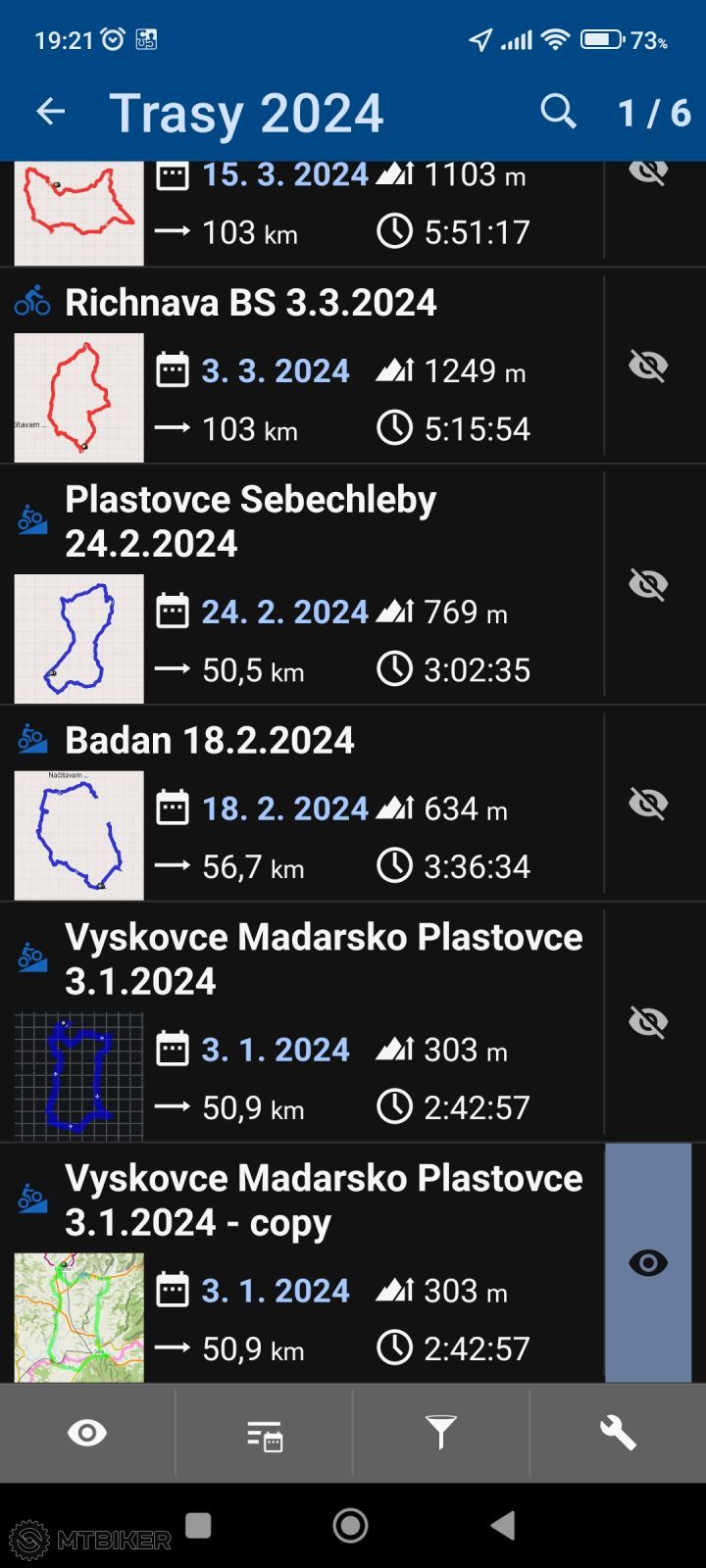Select the wrench tools icon in bottom toolbar
706x1568 pixels.
619,1433
